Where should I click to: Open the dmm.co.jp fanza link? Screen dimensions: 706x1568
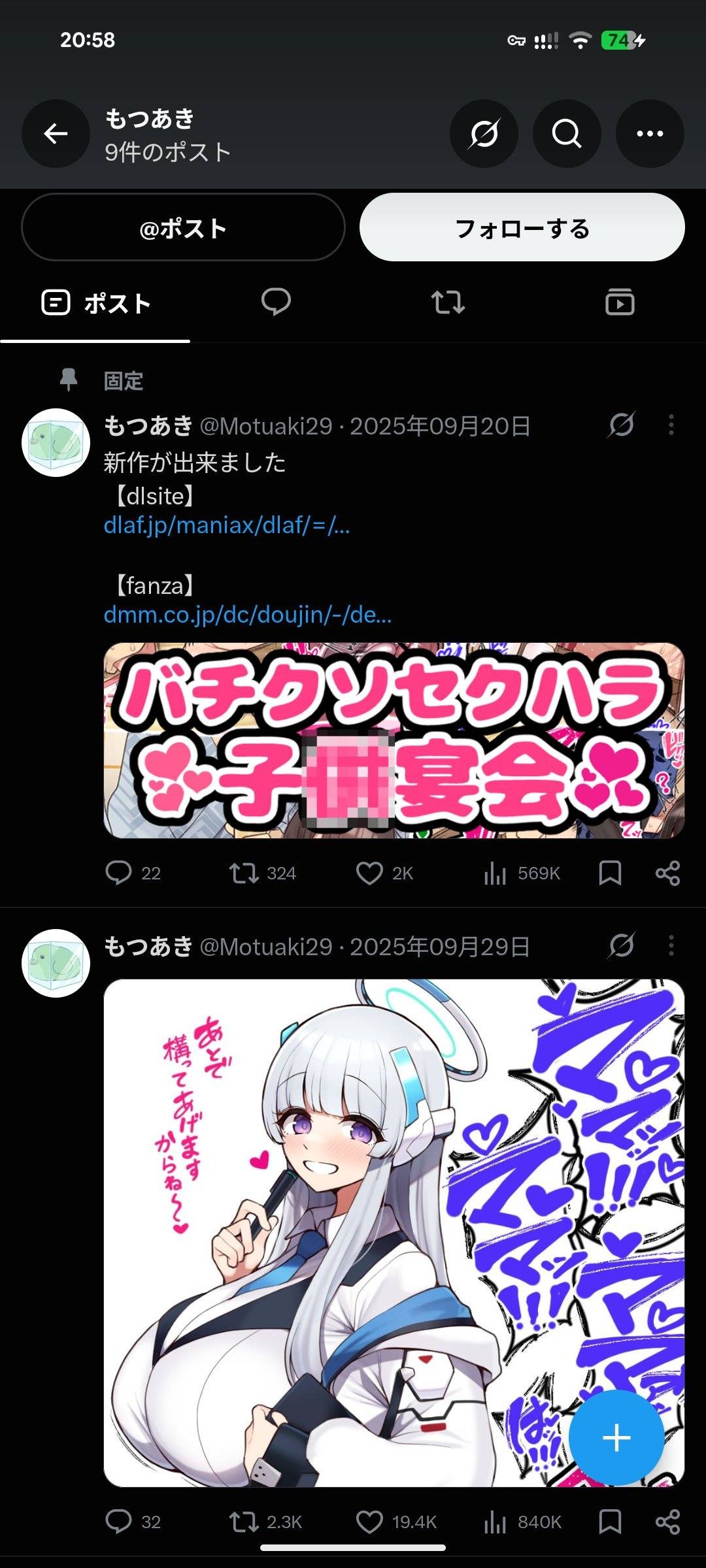point(248,614)
